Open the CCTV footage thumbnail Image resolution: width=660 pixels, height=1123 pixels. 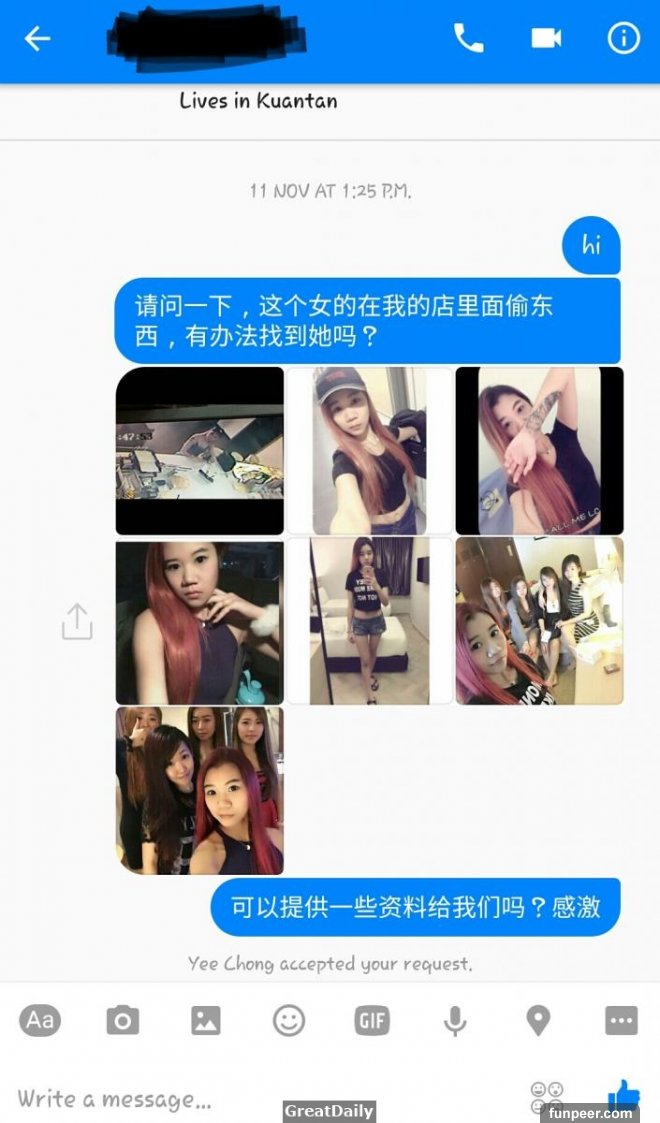pos(199,451)
